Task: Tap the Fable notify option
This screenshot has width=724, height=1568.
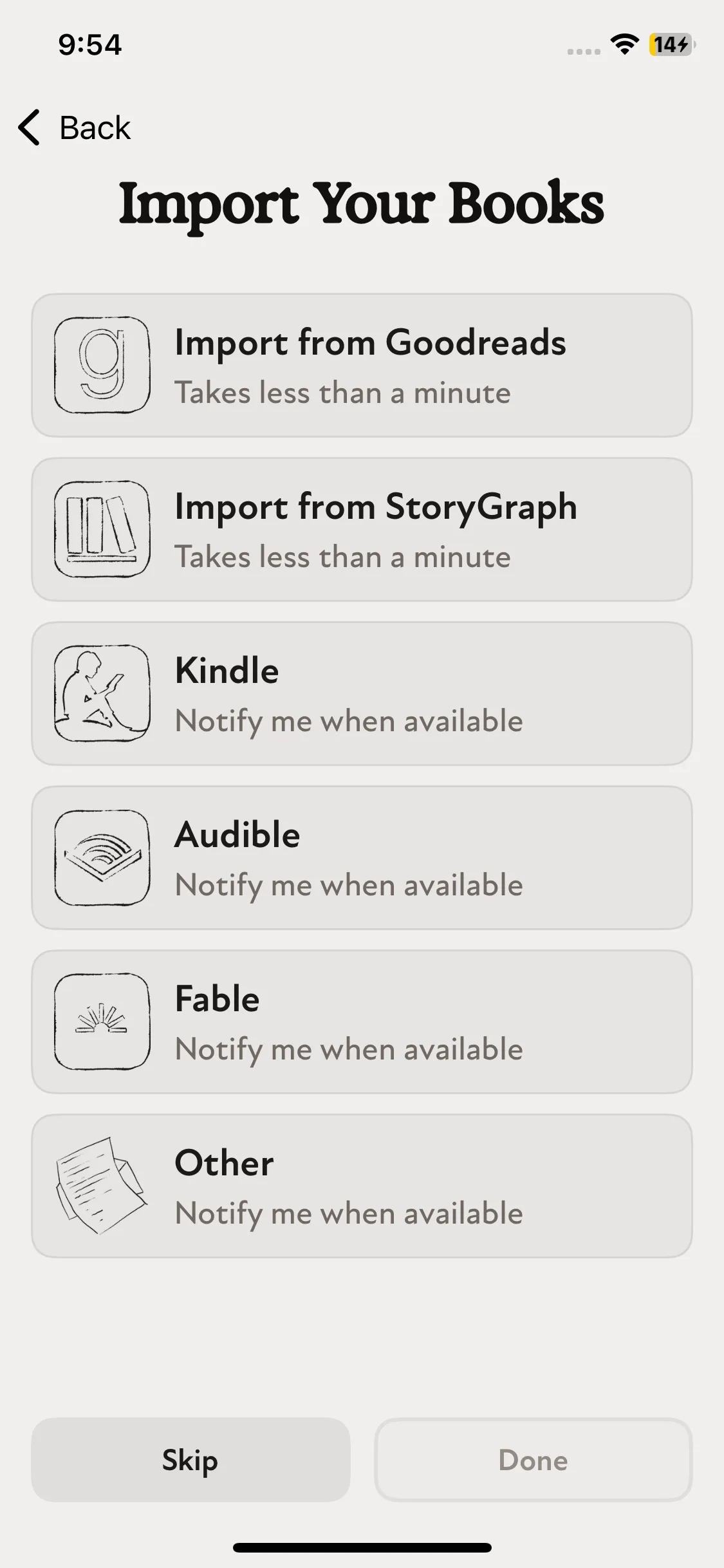Action: (362, 1022)
